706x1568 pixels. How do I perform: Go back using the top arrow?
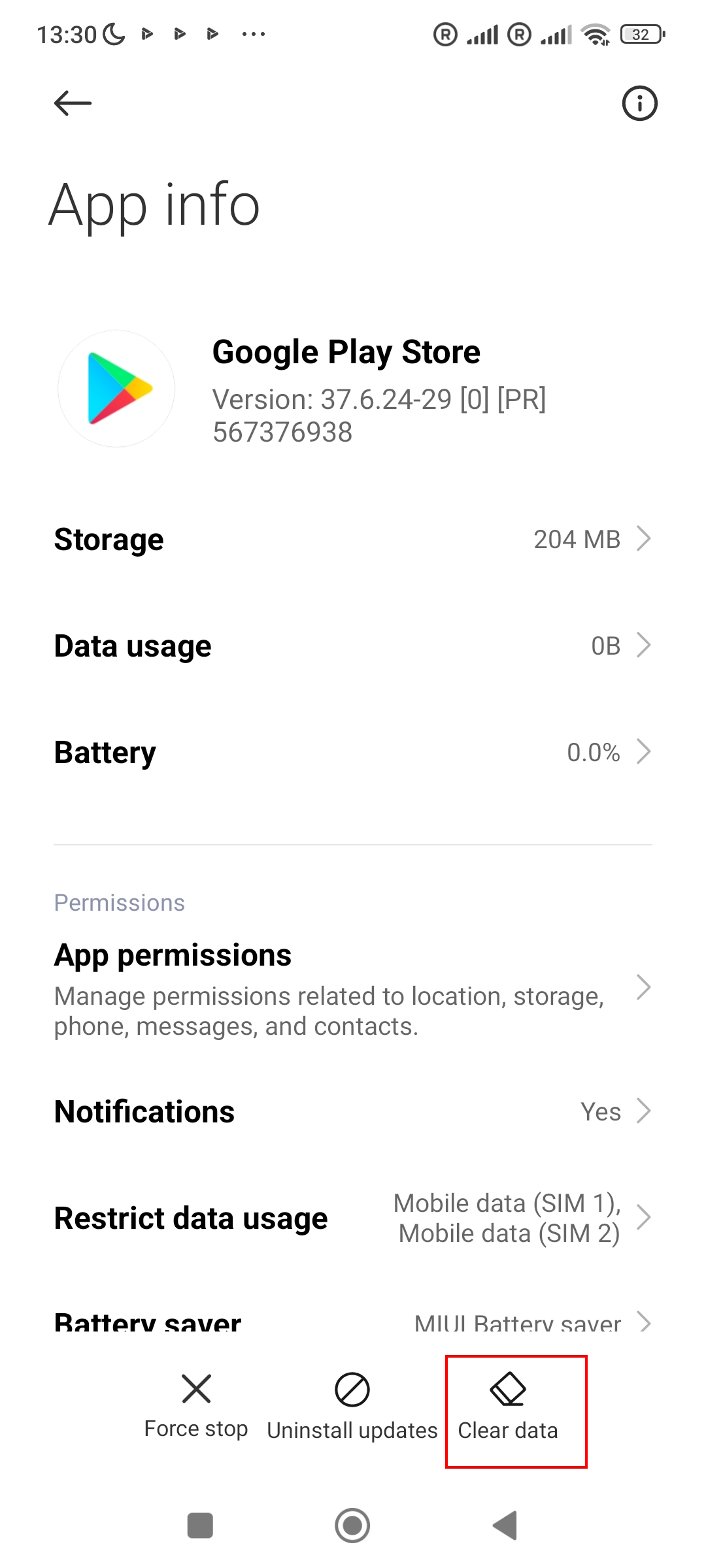[73, 103]
